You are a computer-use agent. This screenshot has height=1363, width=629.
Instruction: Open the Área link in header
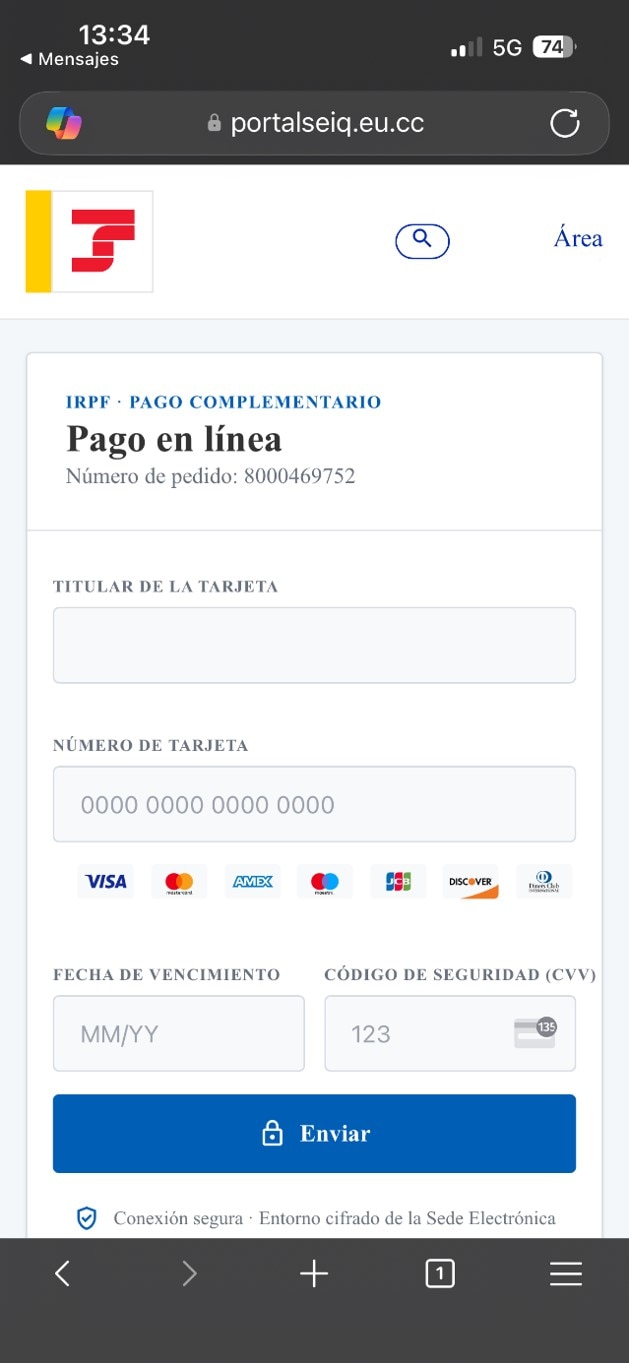(x=578, y=238)
